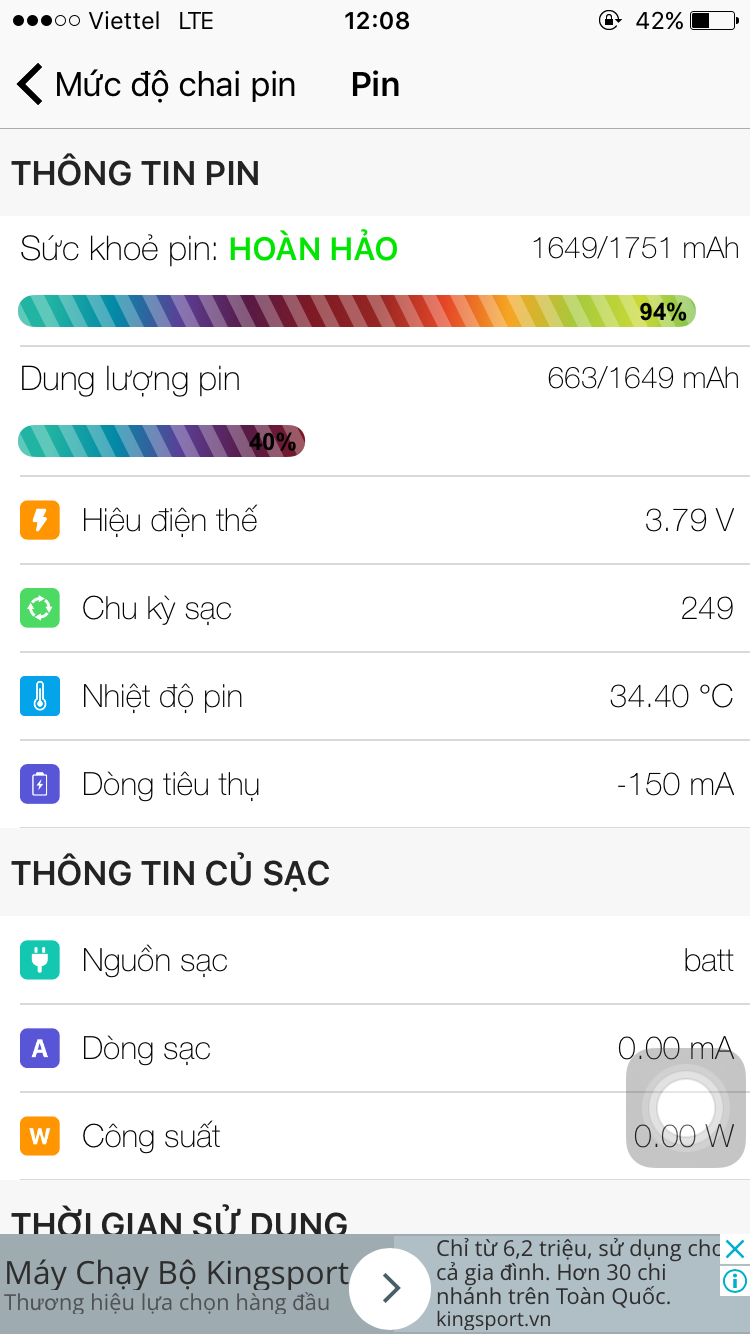Viewport: 750px width, 1334px height.
Task: Open the ad info icon
Action: (x=735, y=1281)
